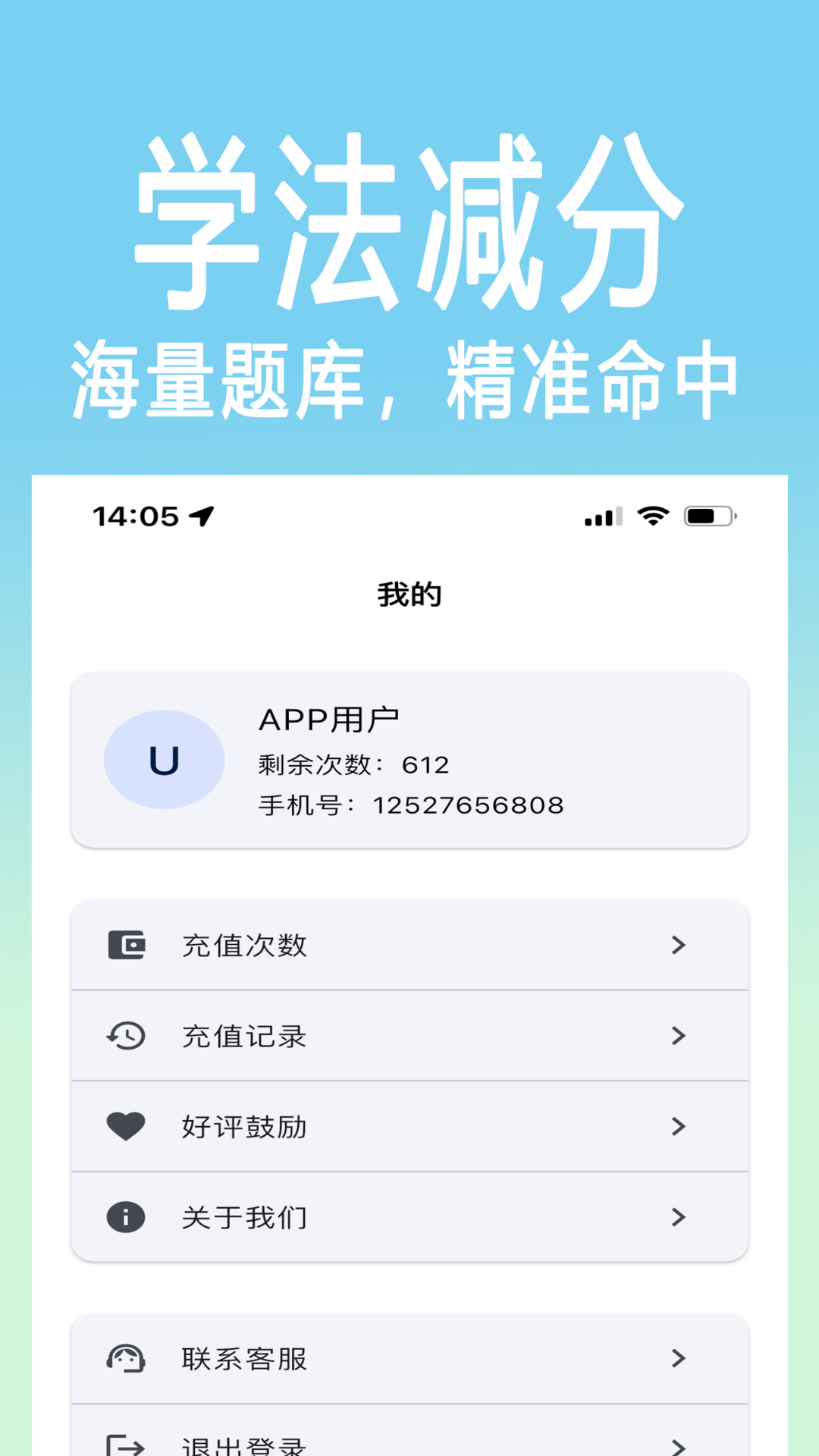Click the cellular signal bars

601,515
